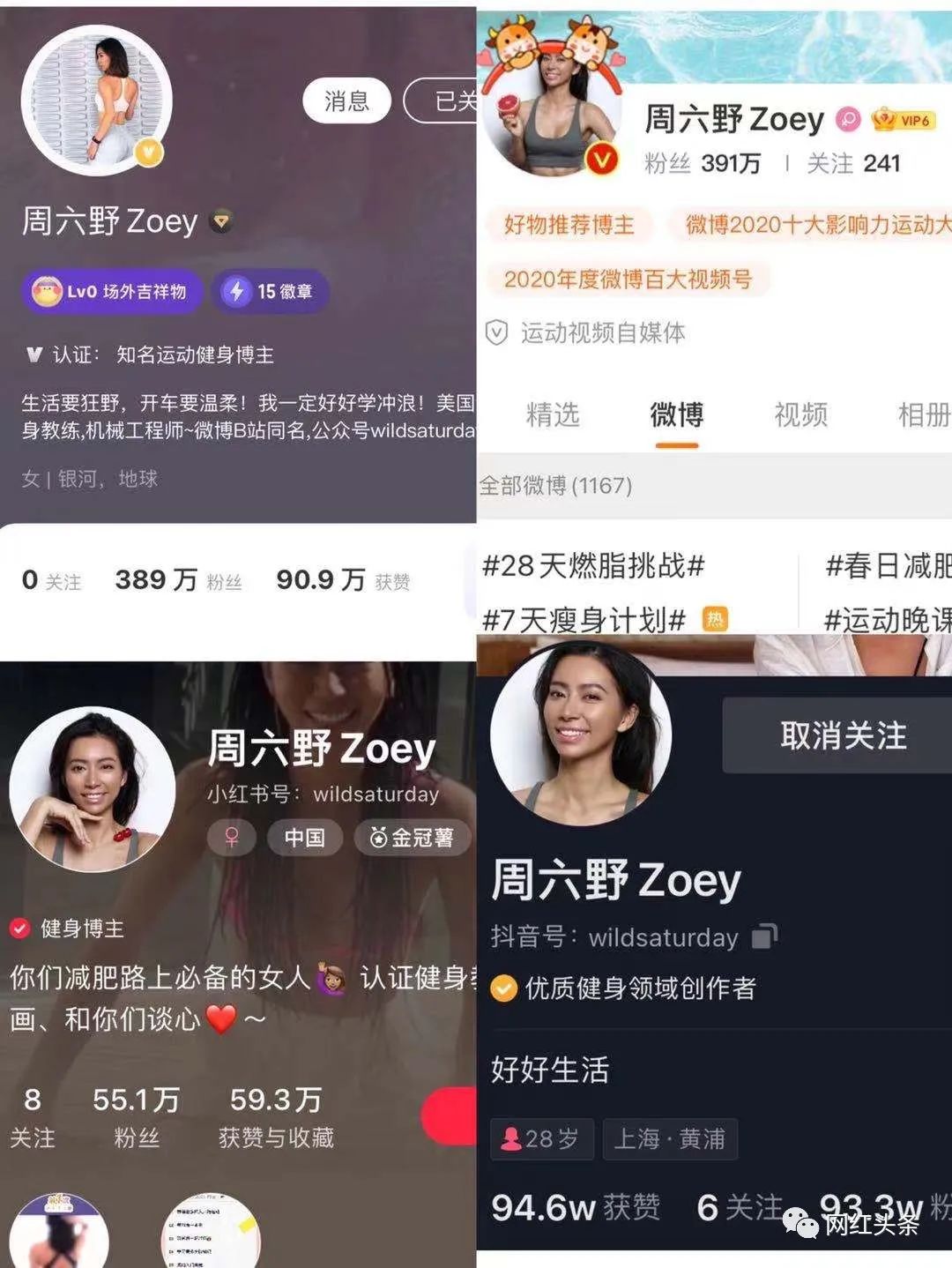Click the 金冠薯 crown badge icon
952x1268 pixels.
coord(377,838)
